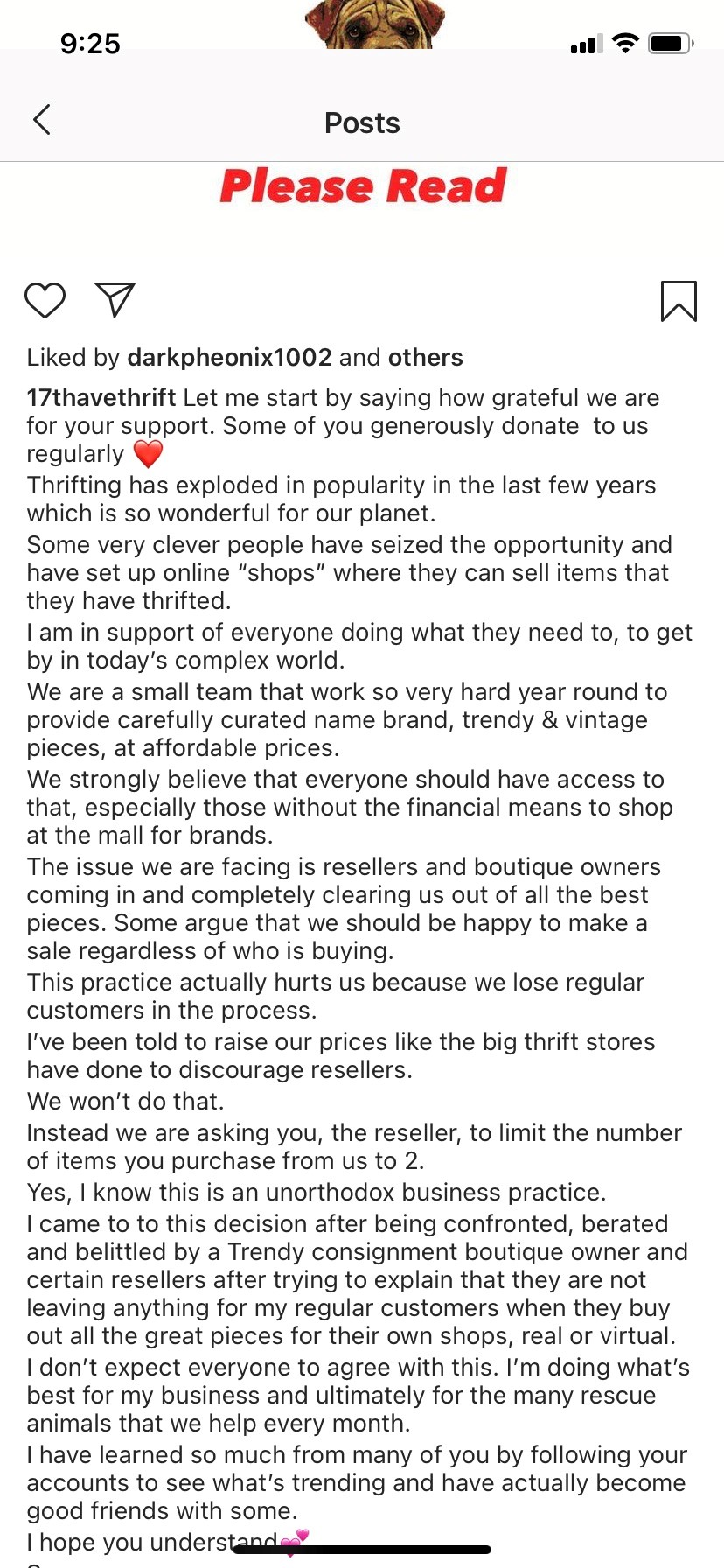Screen dimensions: 724x1568
Task: View the others who liked this post
Action: click(x=425, y=357)
